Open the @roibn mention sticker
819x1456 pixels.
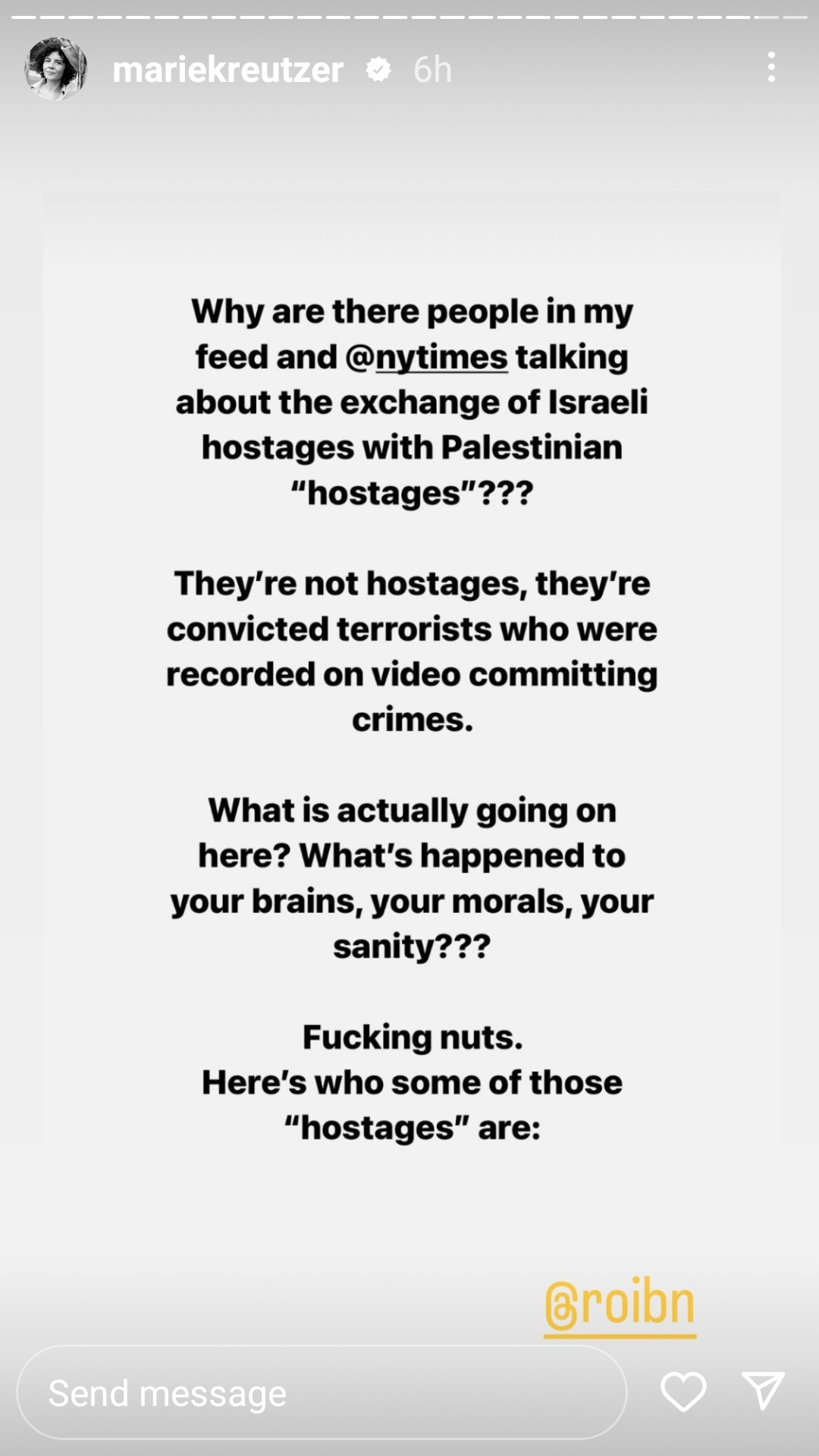(620, 1307)
